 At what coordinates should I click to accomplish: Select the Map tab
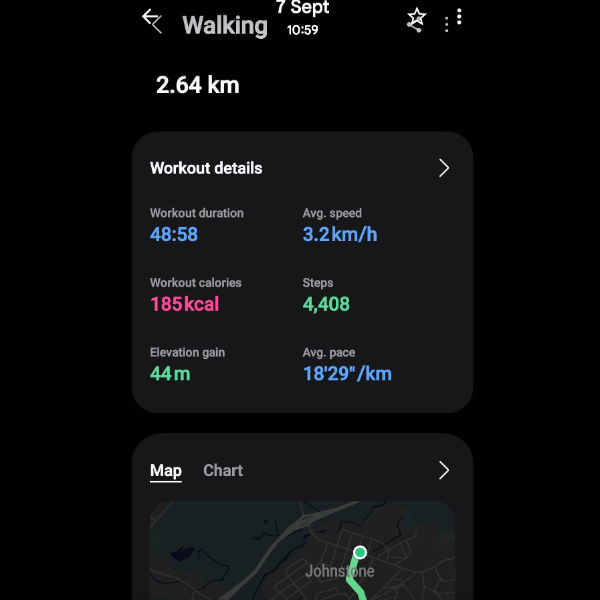click(x=166, y=470)
